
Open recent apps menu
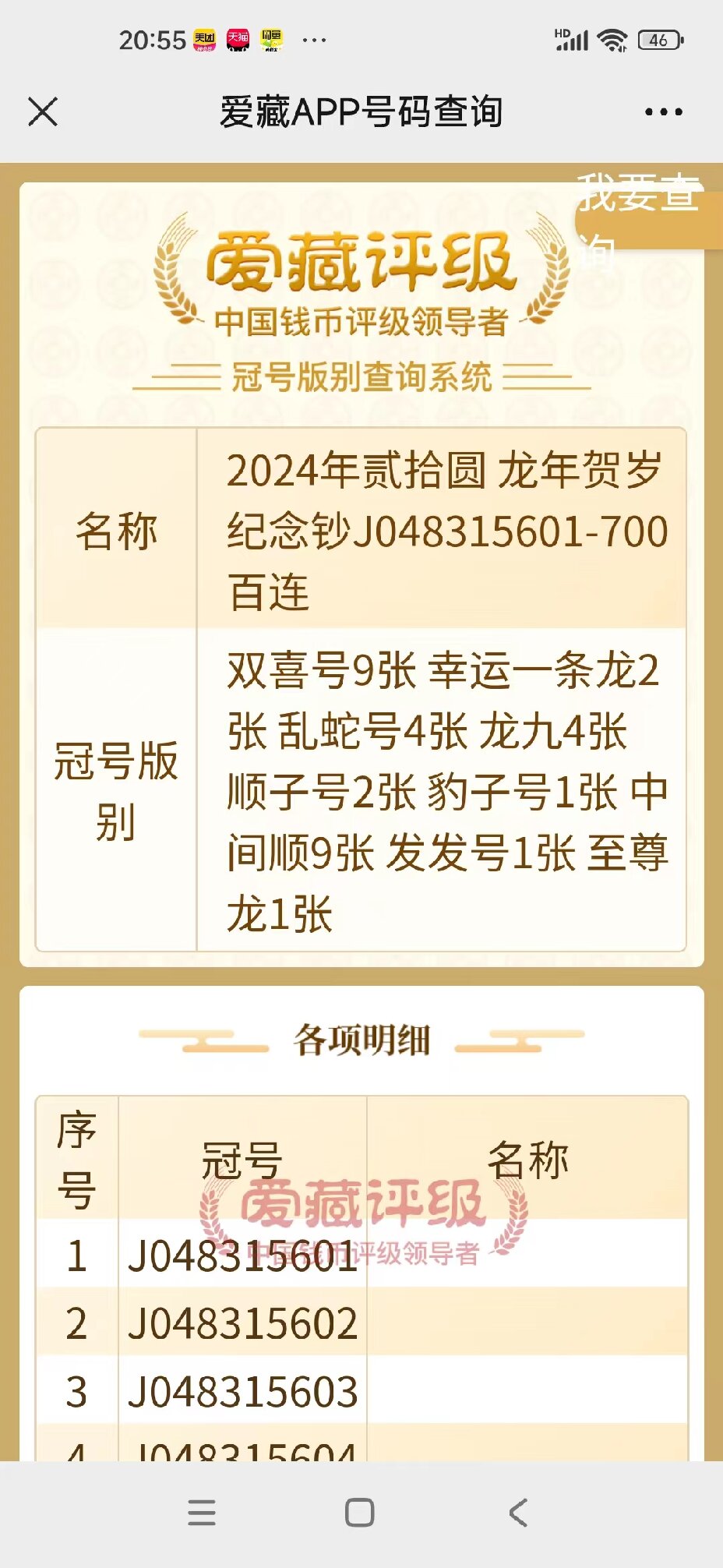202,1513
